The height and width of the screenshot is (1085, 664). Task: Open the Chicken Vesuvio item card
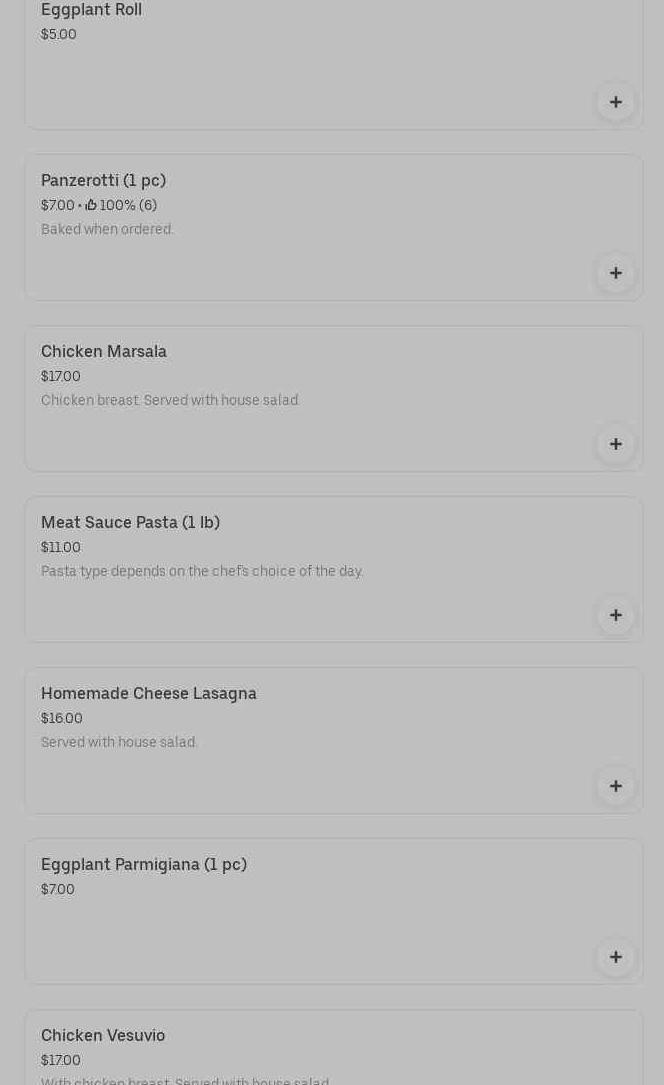[x=334, y=1047]
